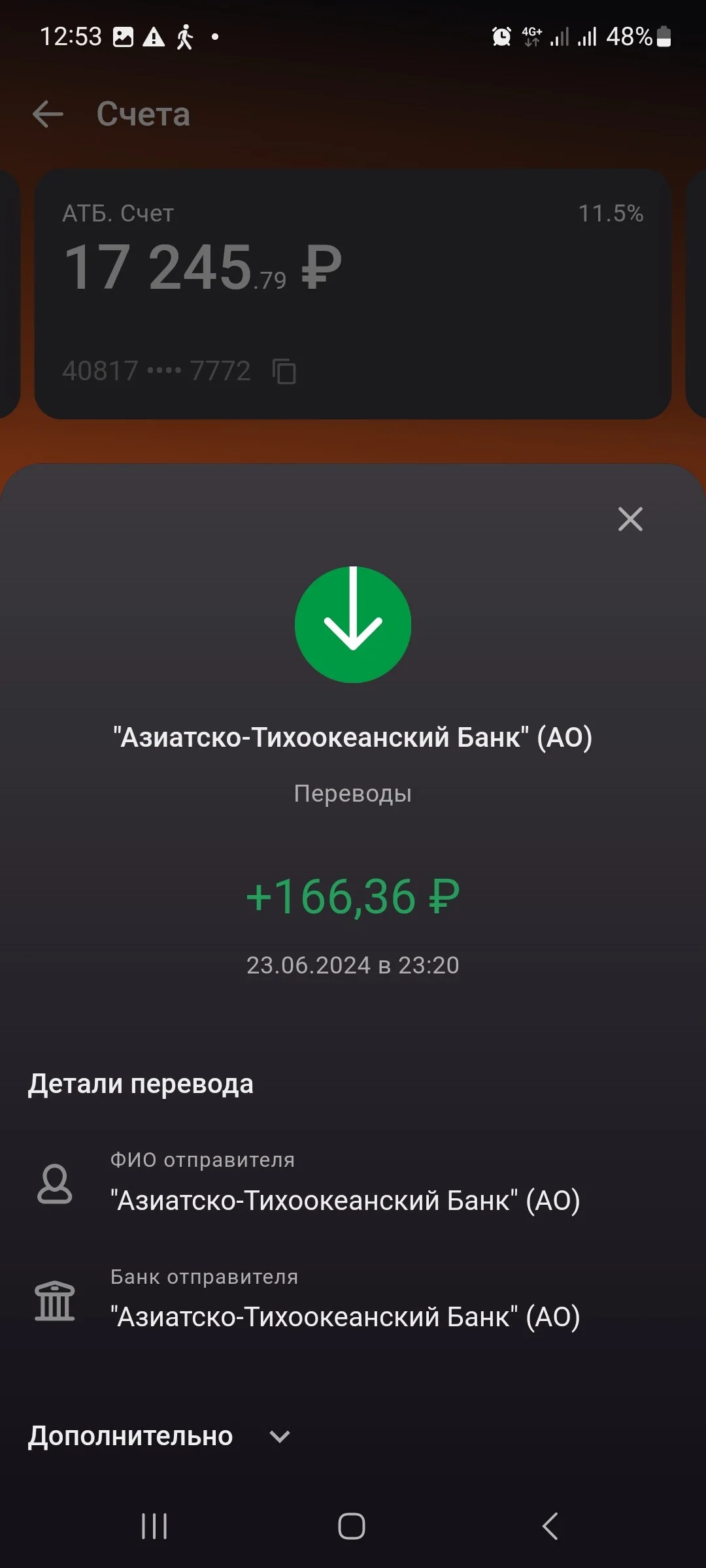Close the transfer details sheet
706x1568 pixels.
630,519
